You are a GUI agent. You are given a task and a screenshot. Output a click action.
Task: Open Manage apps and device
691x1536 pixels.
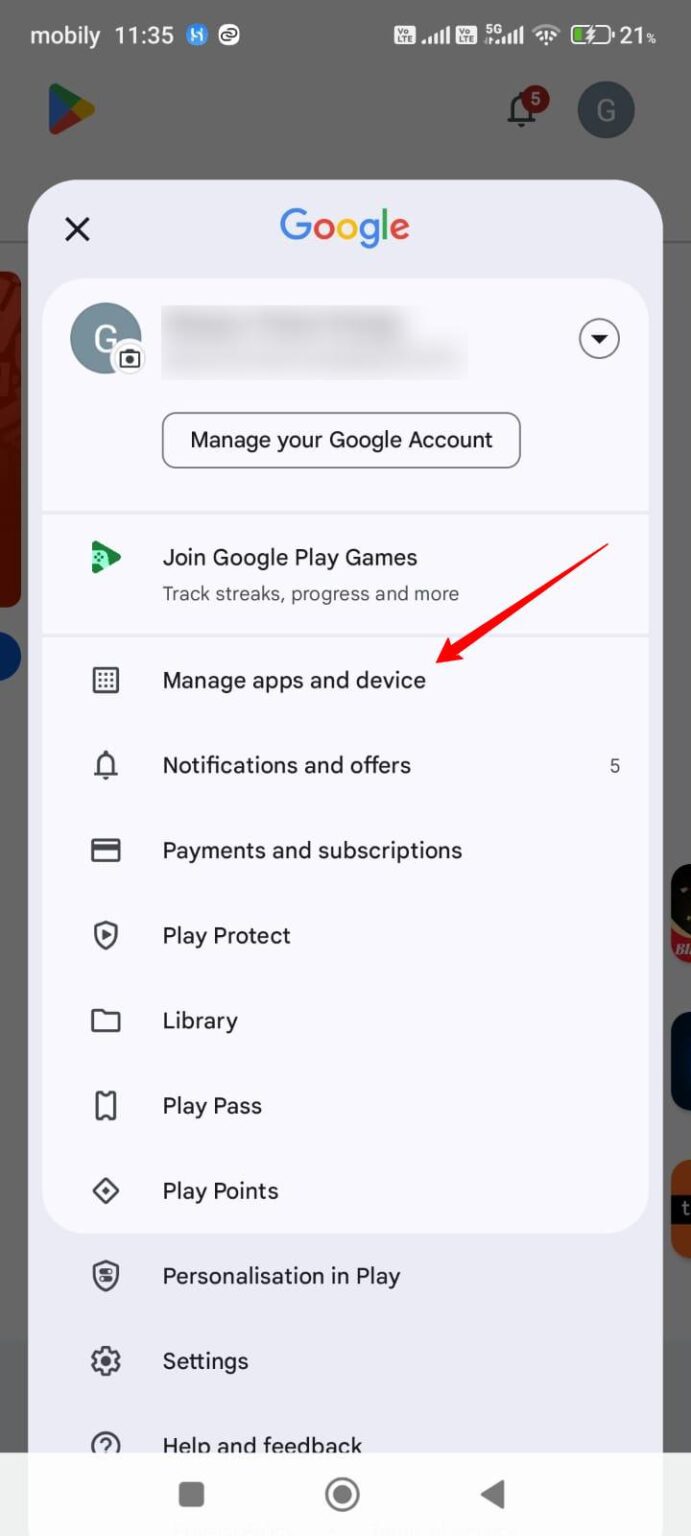294,680
